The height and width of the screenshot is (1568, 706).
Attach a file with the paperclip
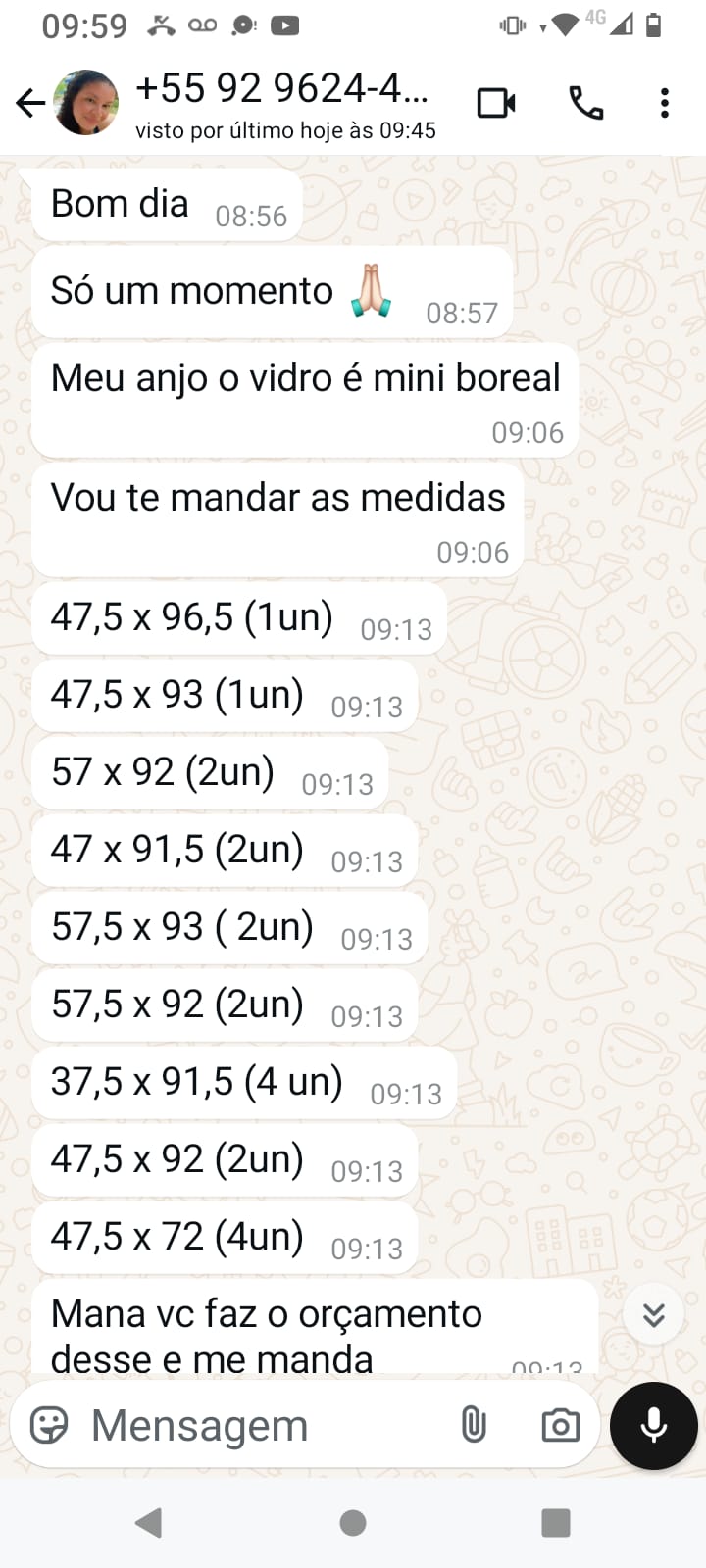[474, 1425]
